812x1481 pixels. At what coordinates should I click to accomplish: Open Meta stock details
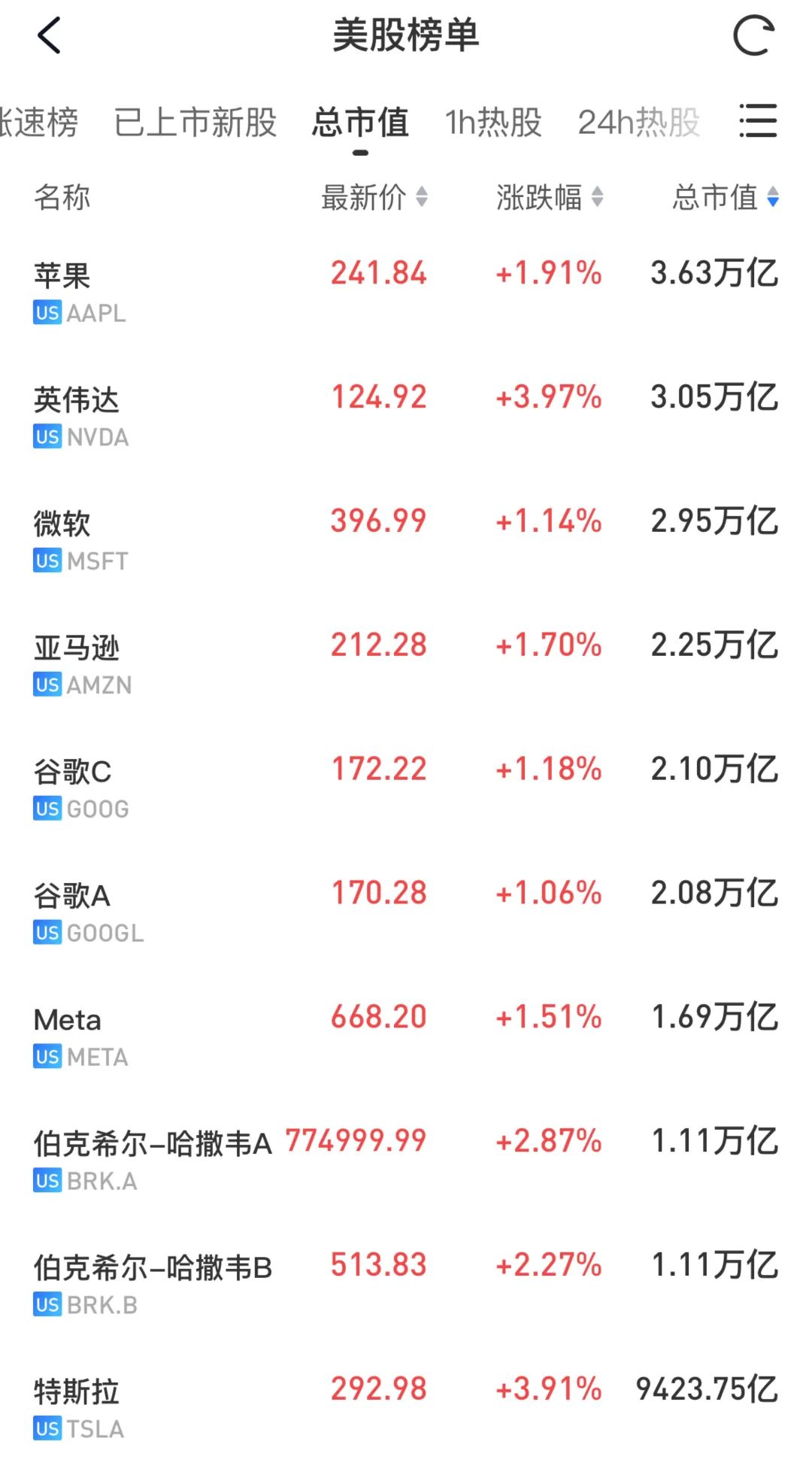point(406,1036)
